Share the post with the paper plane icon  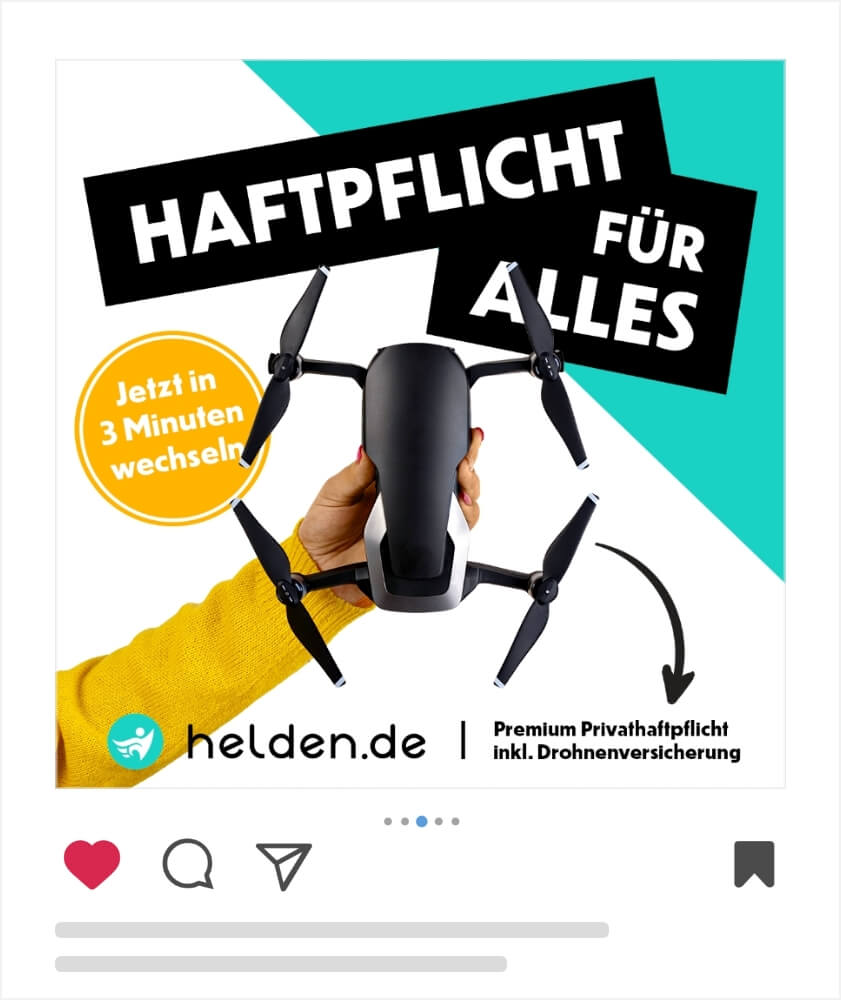coord(284,864)
